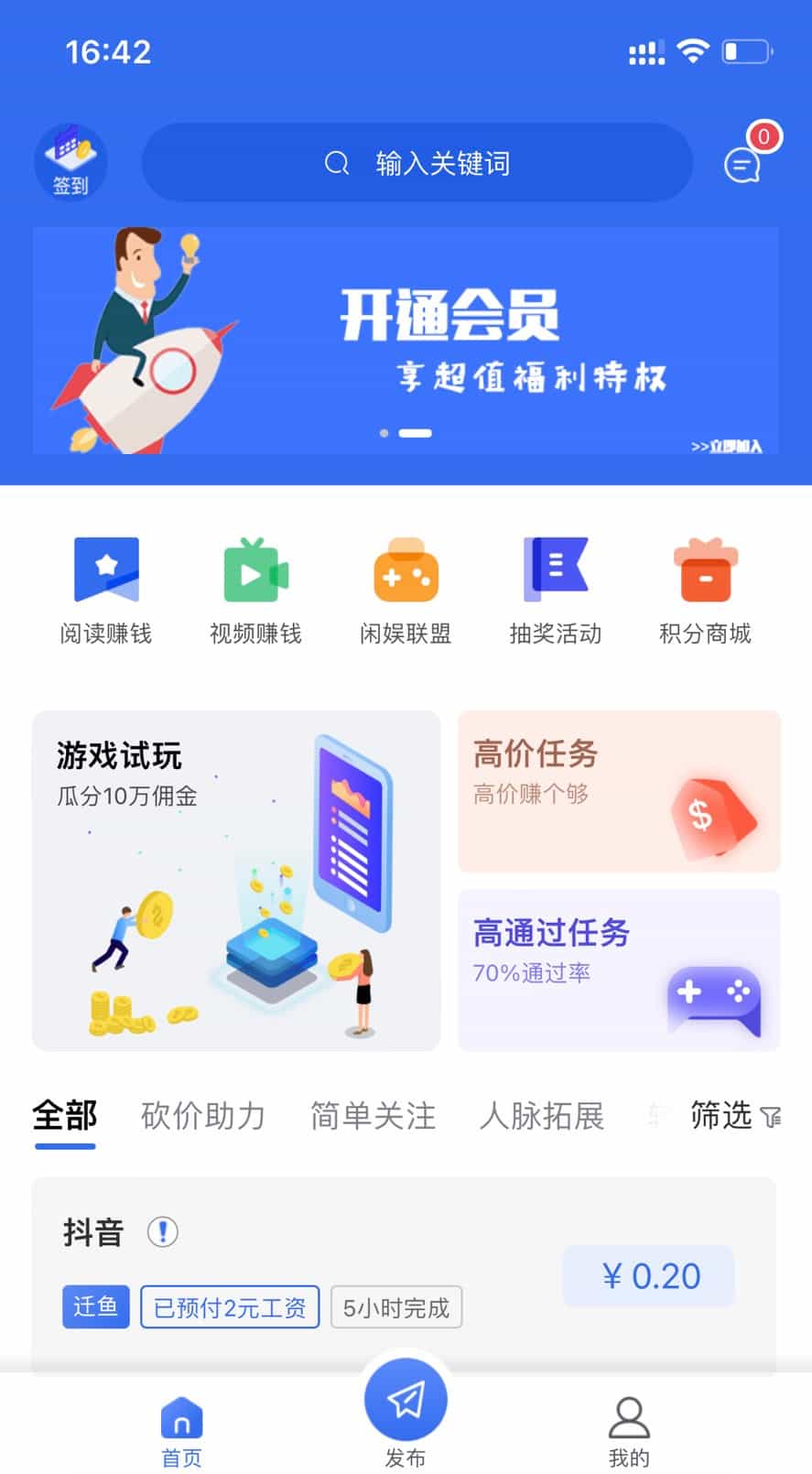Open the 开通会员 membership banner
812x1474 pixels.
click(406, 341)
